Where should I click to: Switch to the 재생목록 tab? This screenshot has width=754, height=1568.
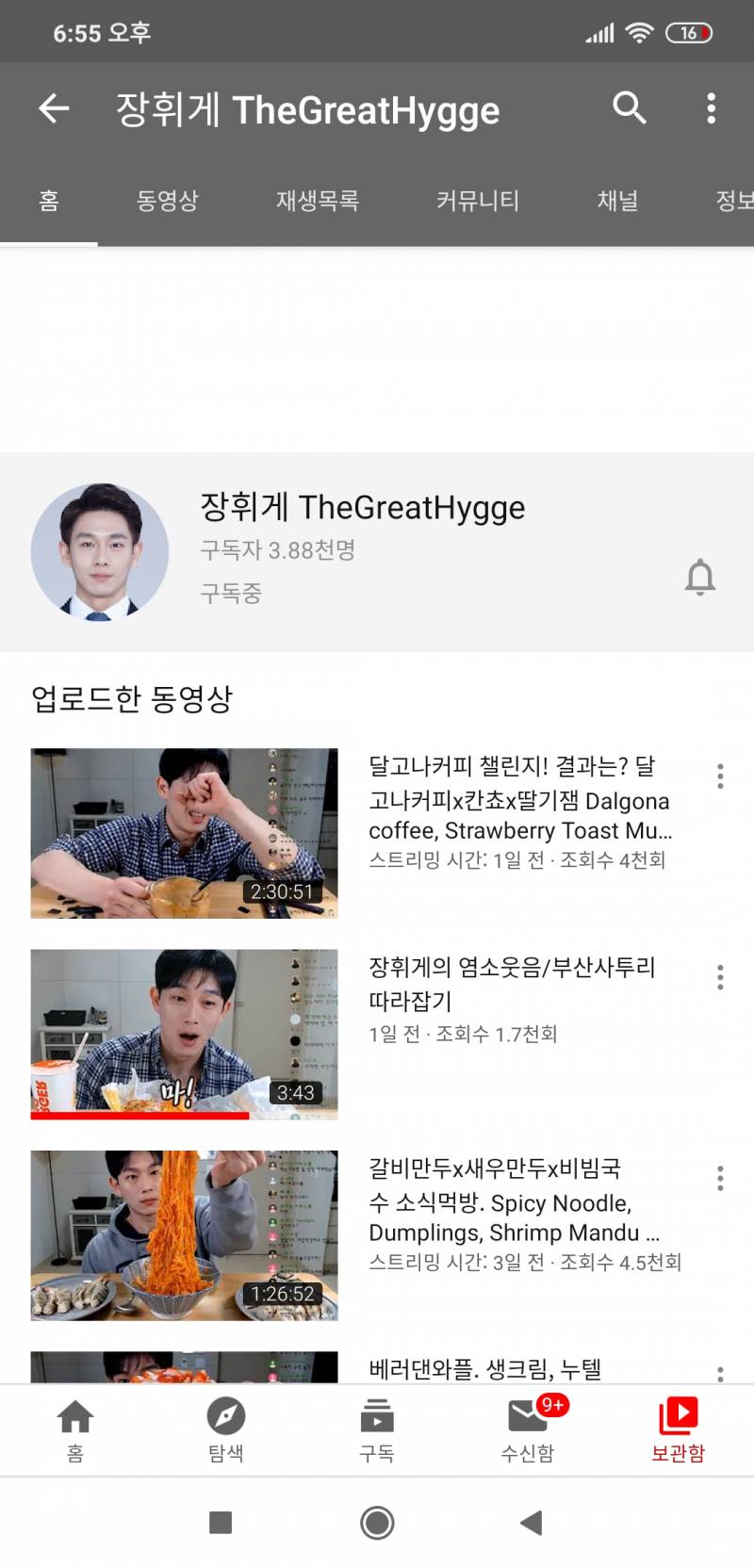pos(317,201)
